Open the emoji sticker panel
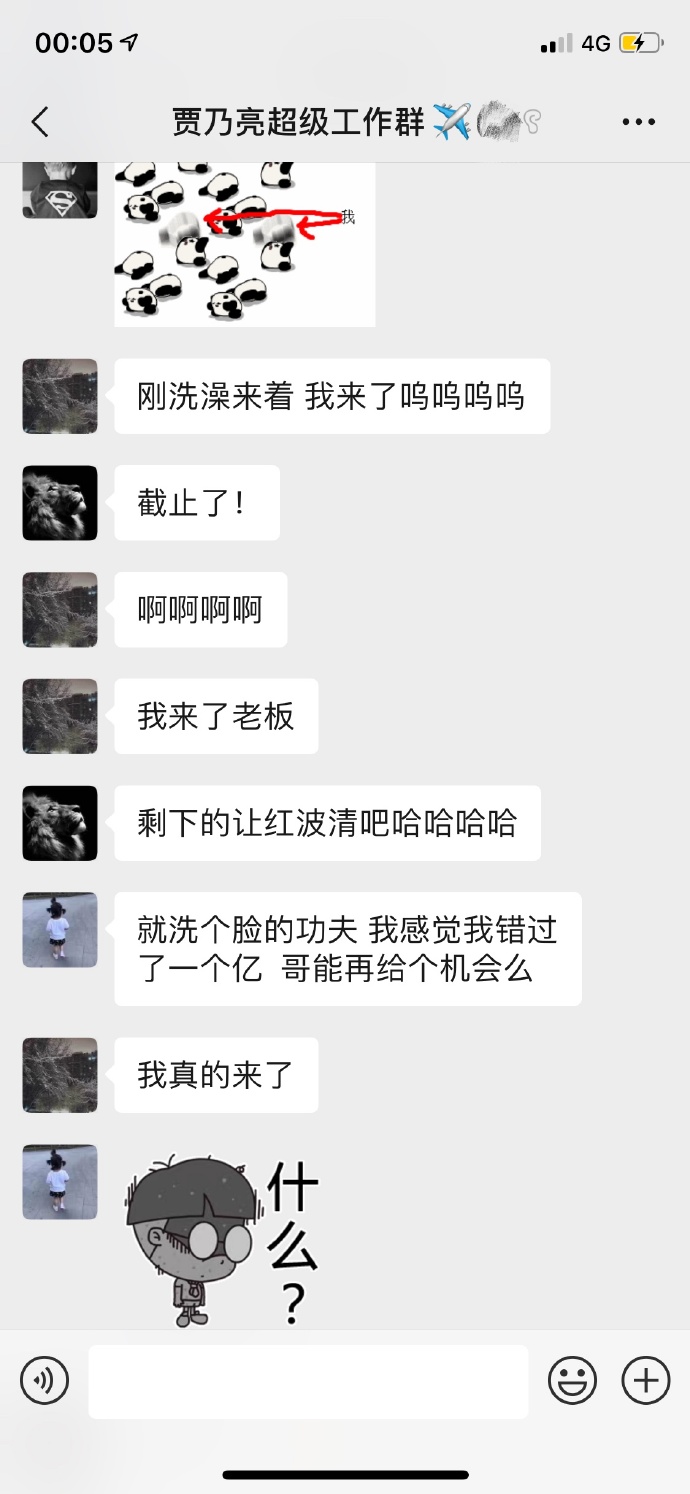The image size is (690, 1494). point(572,1381)
